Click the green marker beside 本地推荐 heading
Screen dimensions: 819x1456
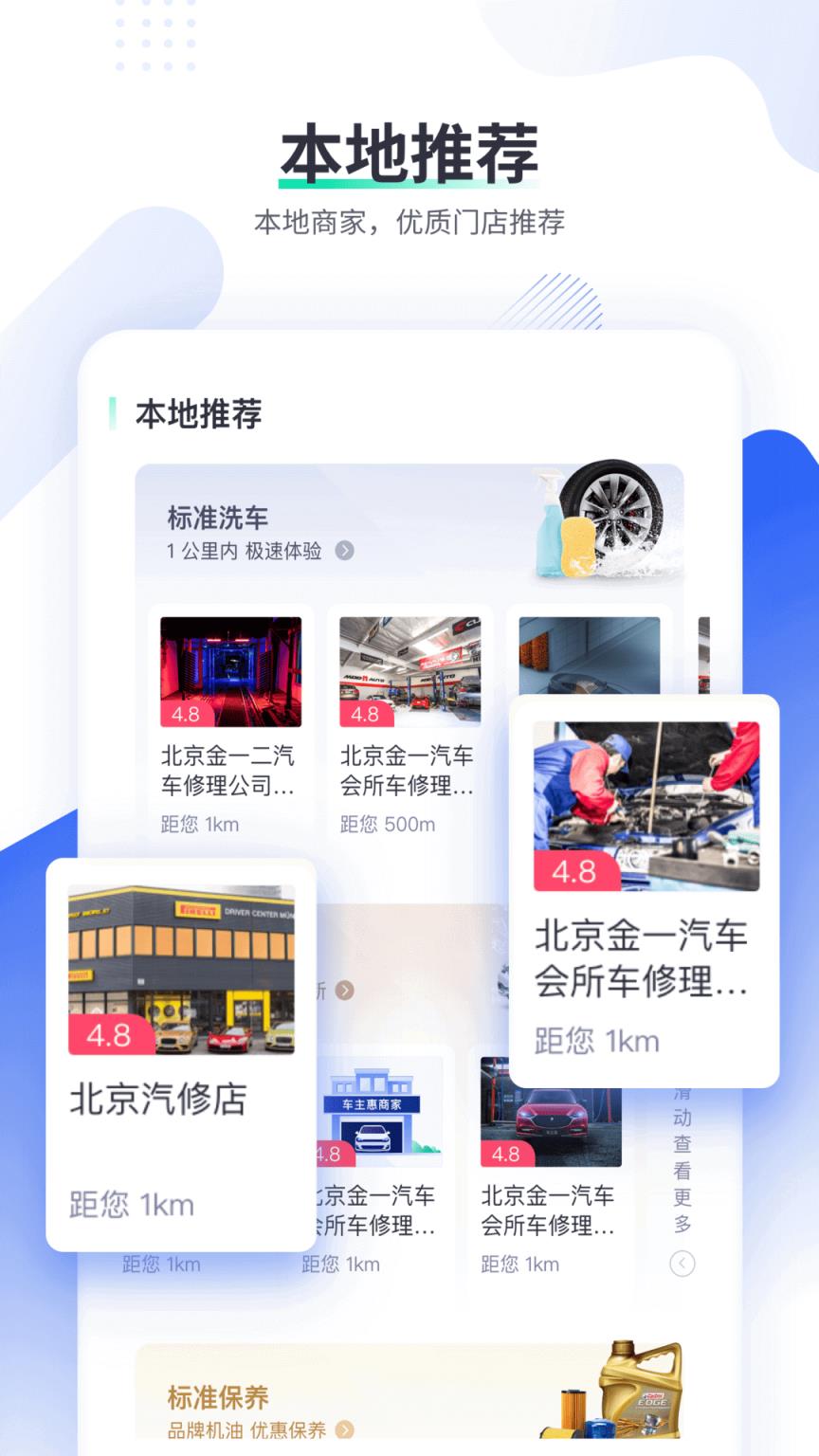[x=115, y=412]
